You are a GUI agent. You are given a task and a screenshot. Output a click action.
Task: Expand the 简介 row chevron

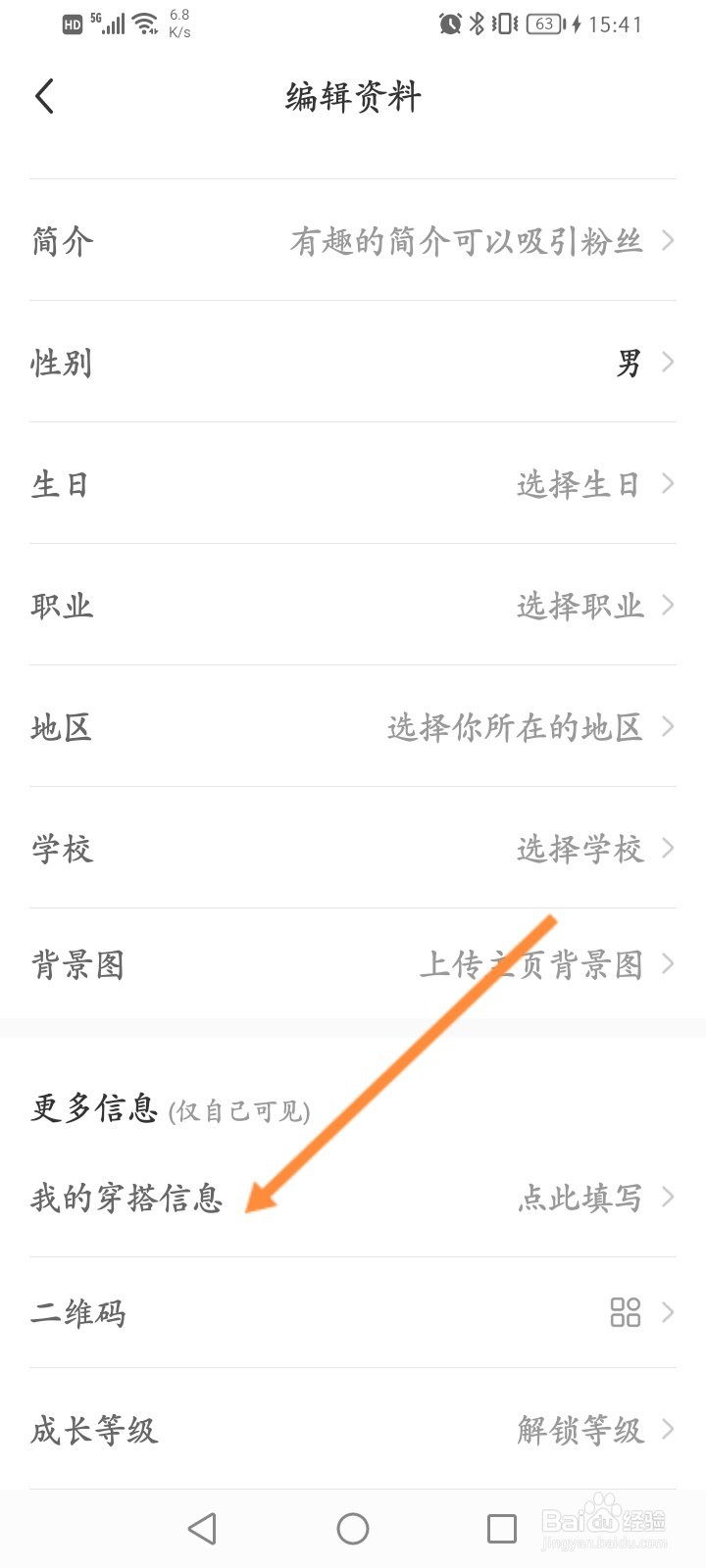(670, 242)
